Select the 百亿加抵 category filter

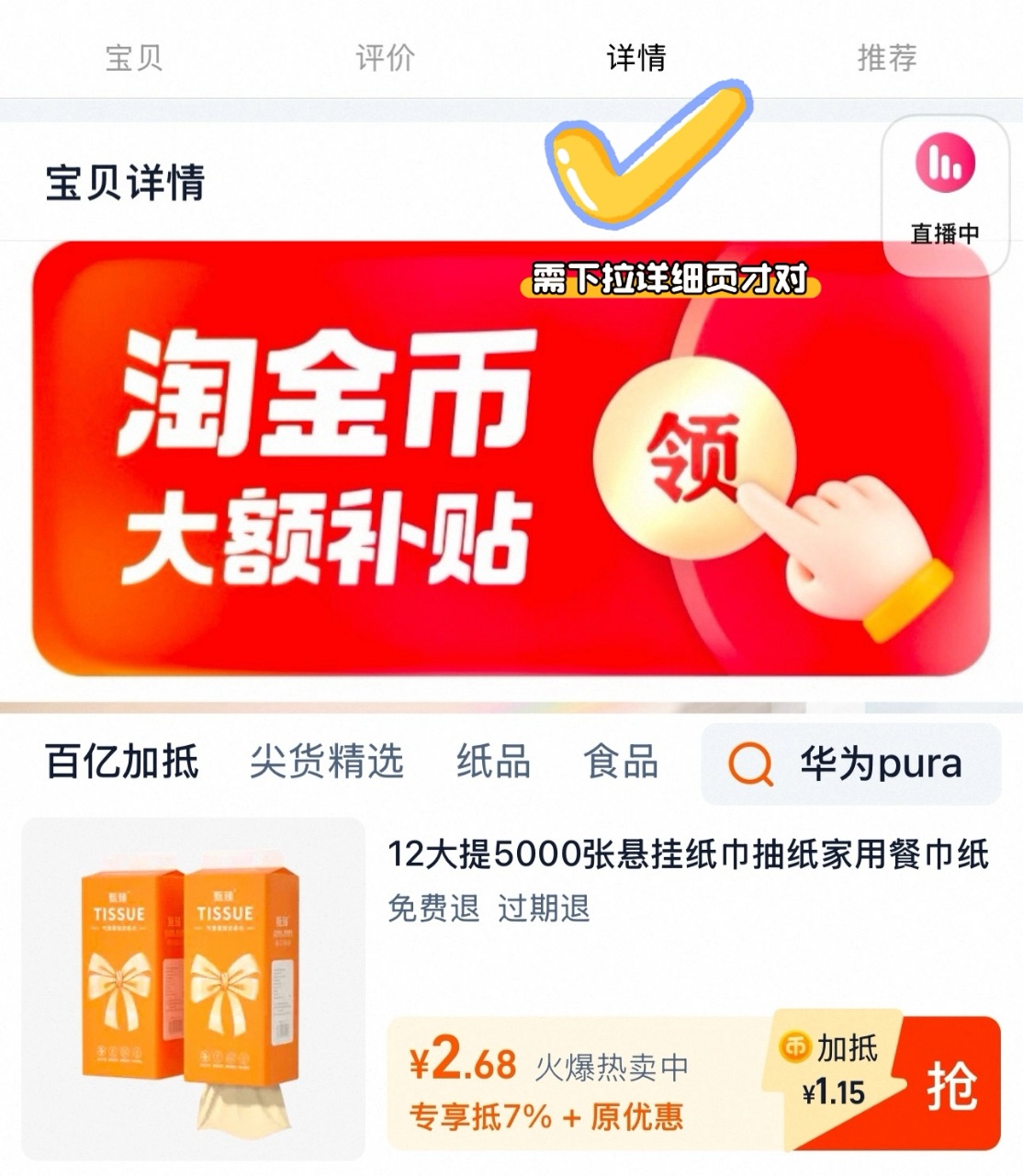122,763
